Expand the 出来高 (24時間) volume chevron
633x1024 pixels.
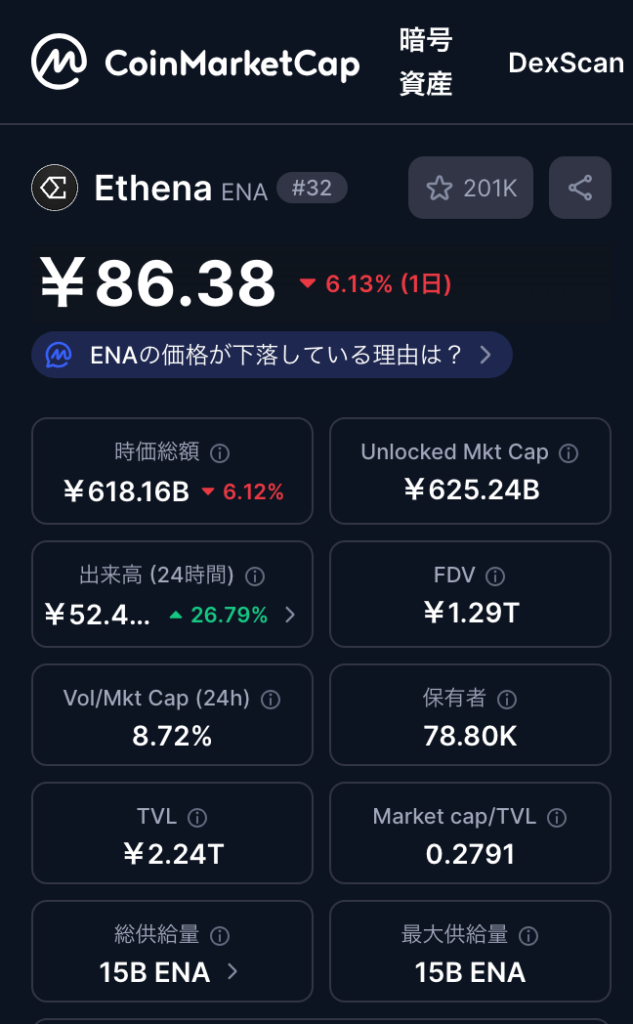(290, 614)
